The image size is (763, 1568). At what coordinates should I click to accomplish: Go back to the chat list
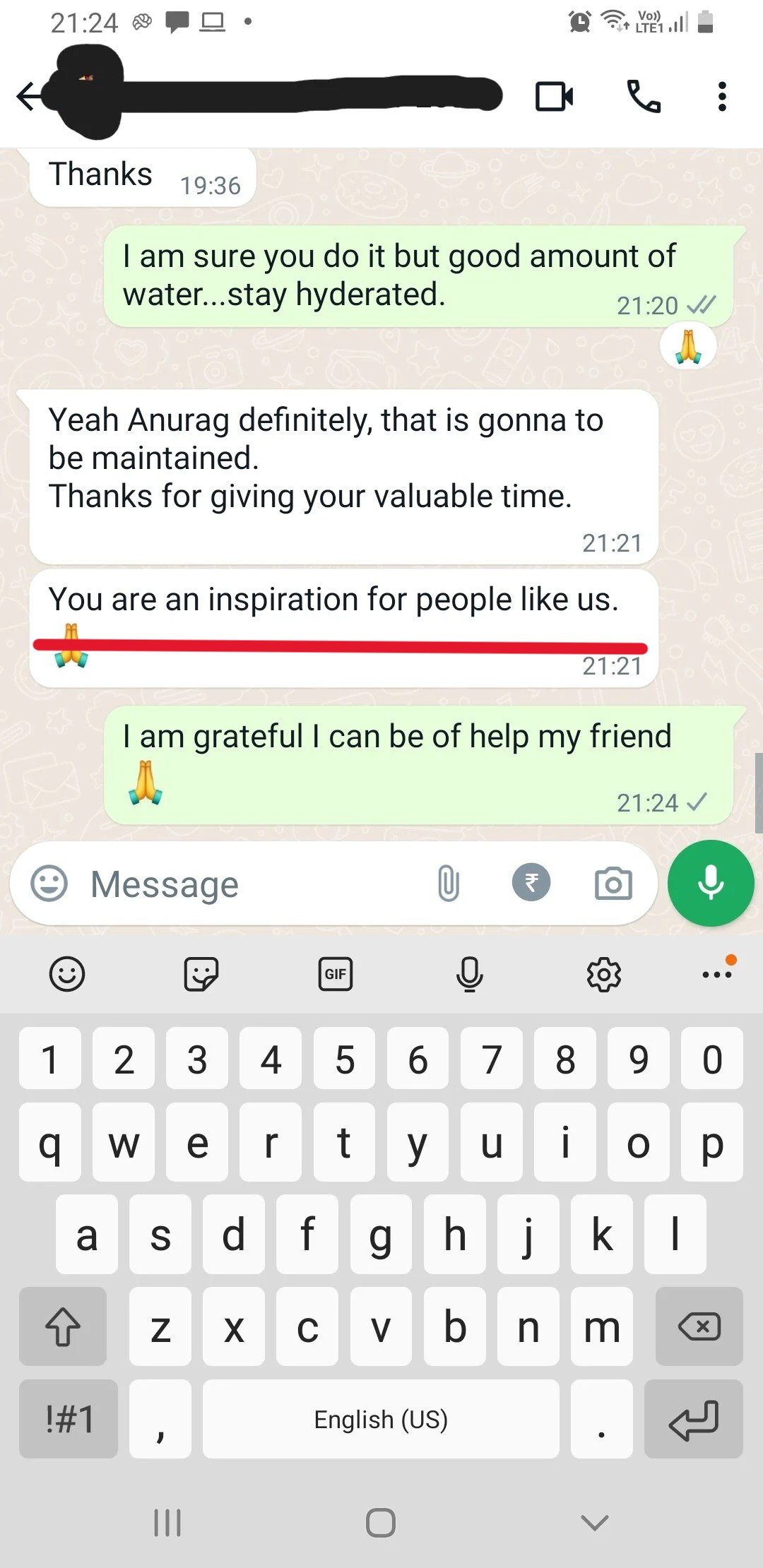click(28, 97)
